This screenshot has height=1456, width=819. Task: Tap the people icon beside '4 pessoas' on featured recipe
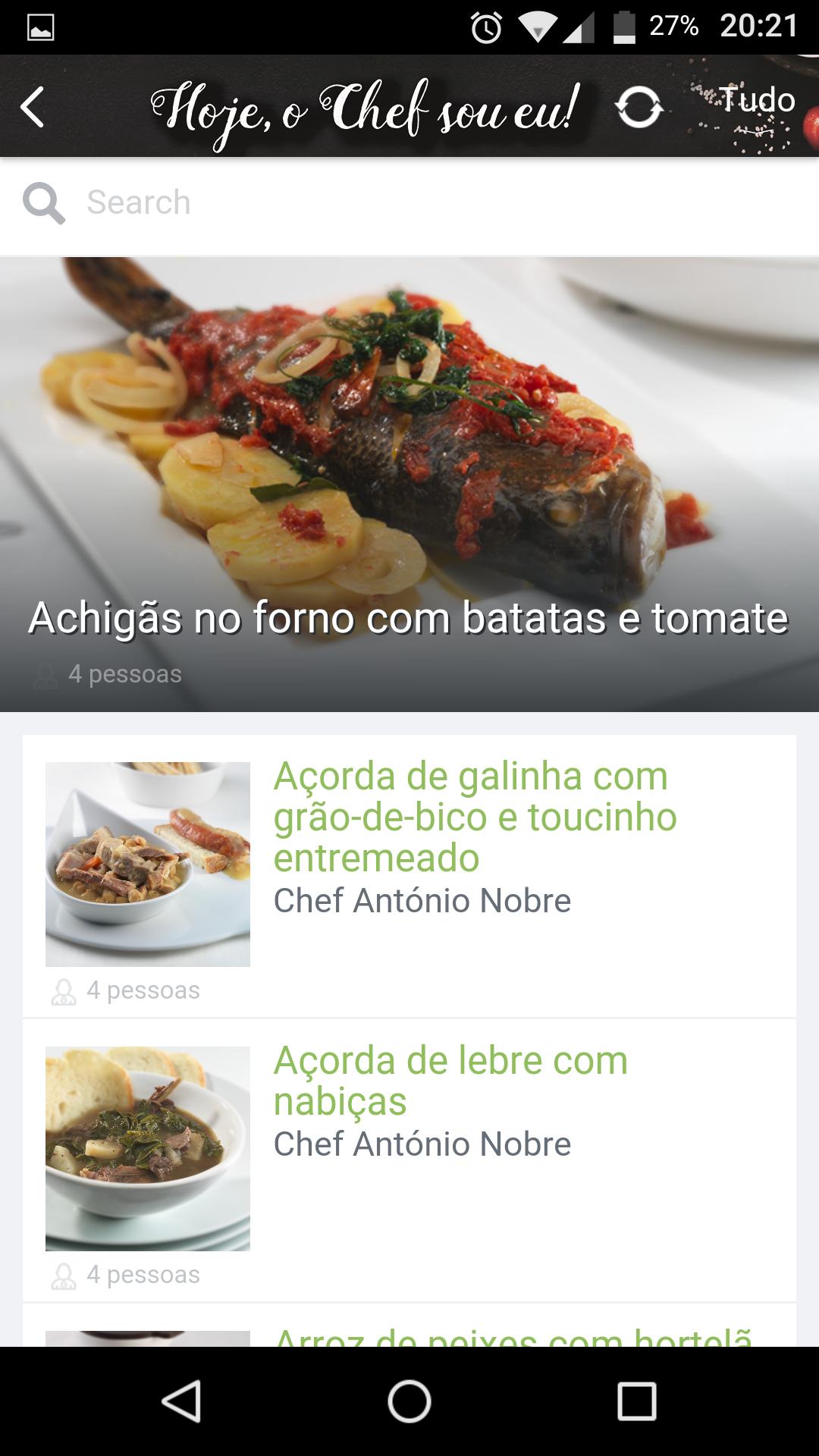45,675
